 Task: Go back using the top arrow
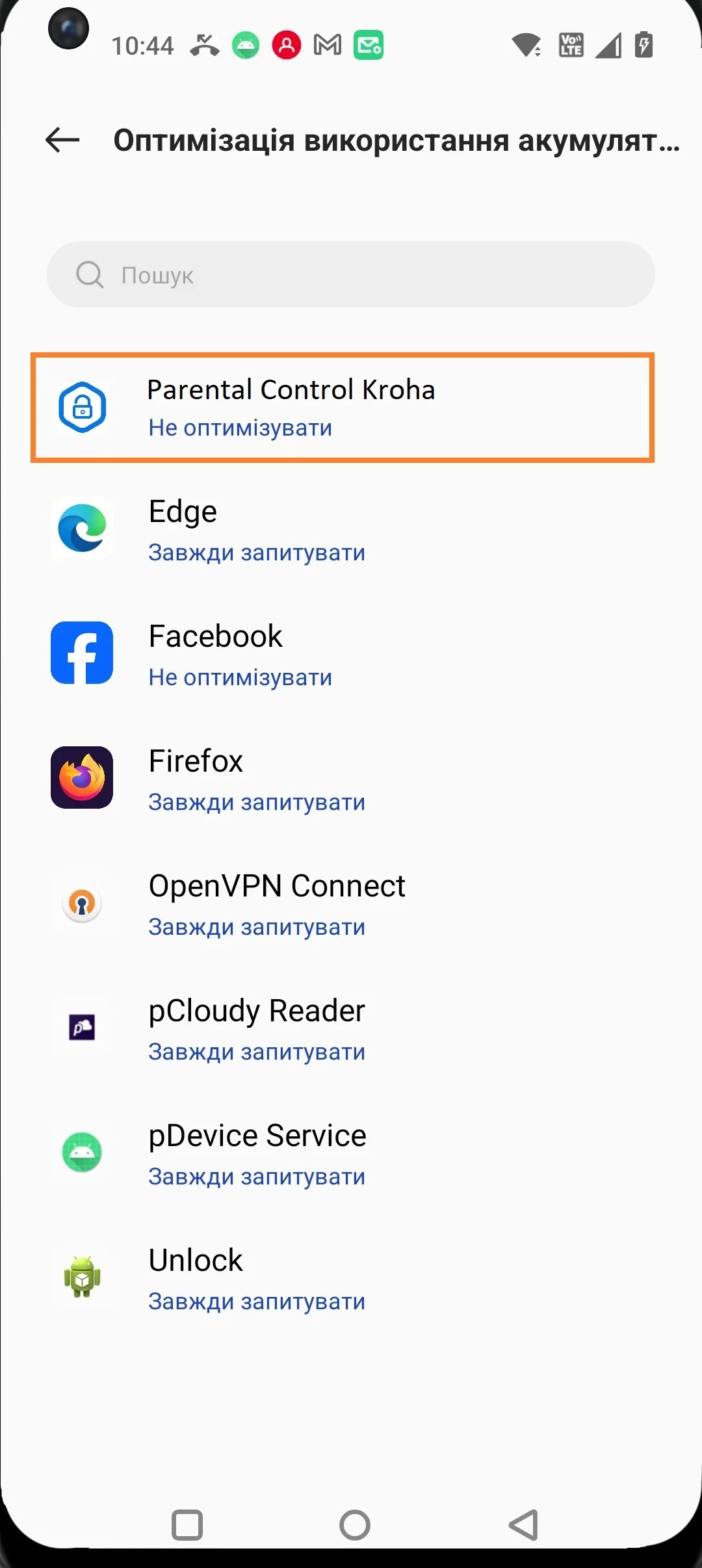62,140
